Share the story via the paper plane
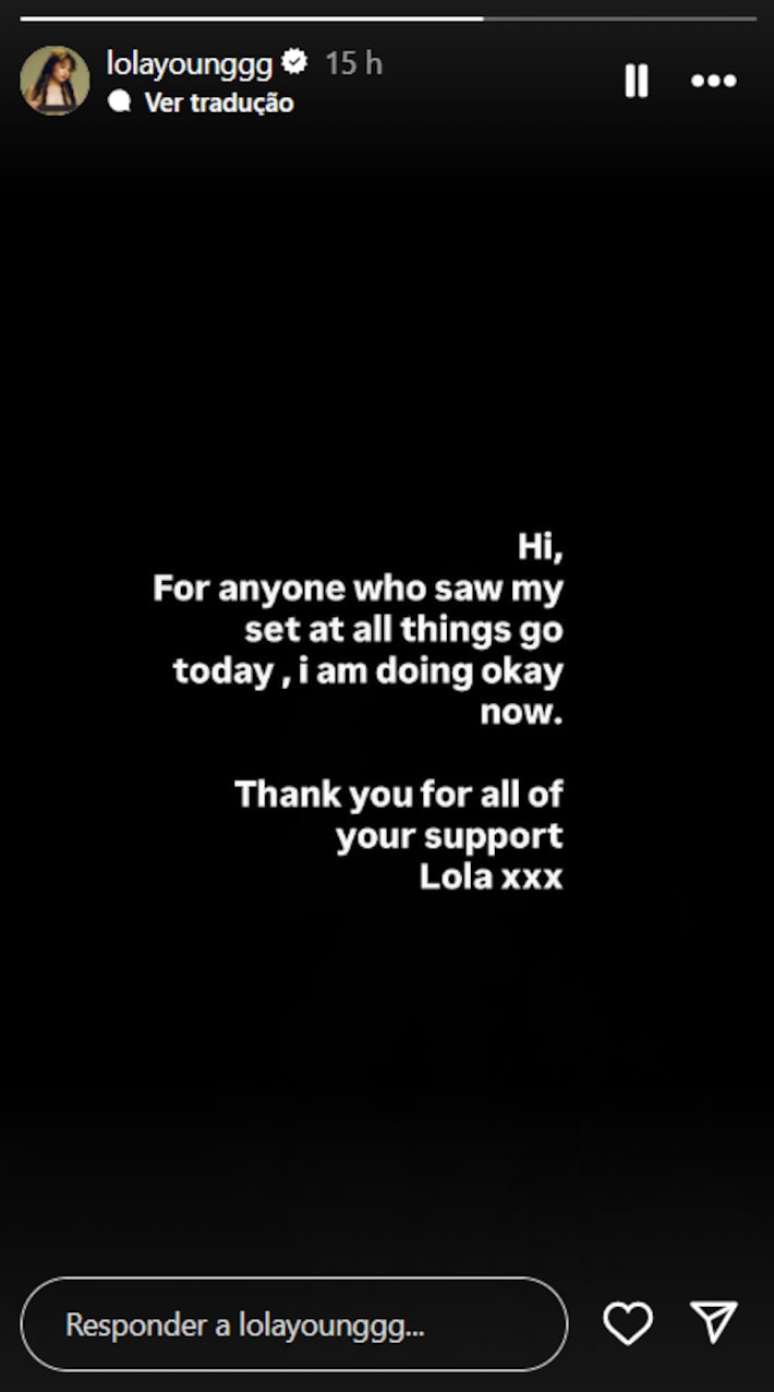774x1392 pixels. [x=714, y=1323]
